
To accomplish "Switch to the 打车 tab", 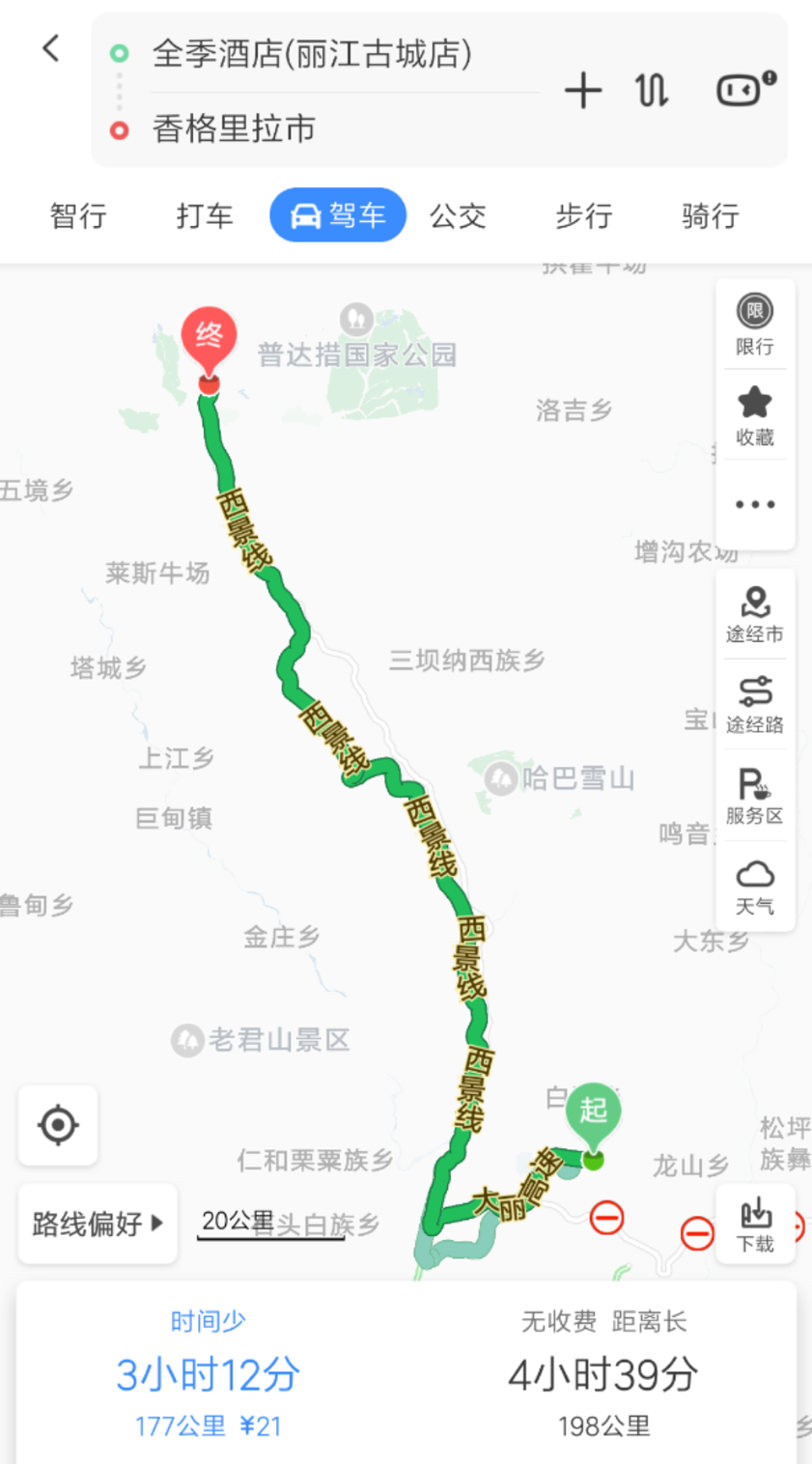I will 205,215.
